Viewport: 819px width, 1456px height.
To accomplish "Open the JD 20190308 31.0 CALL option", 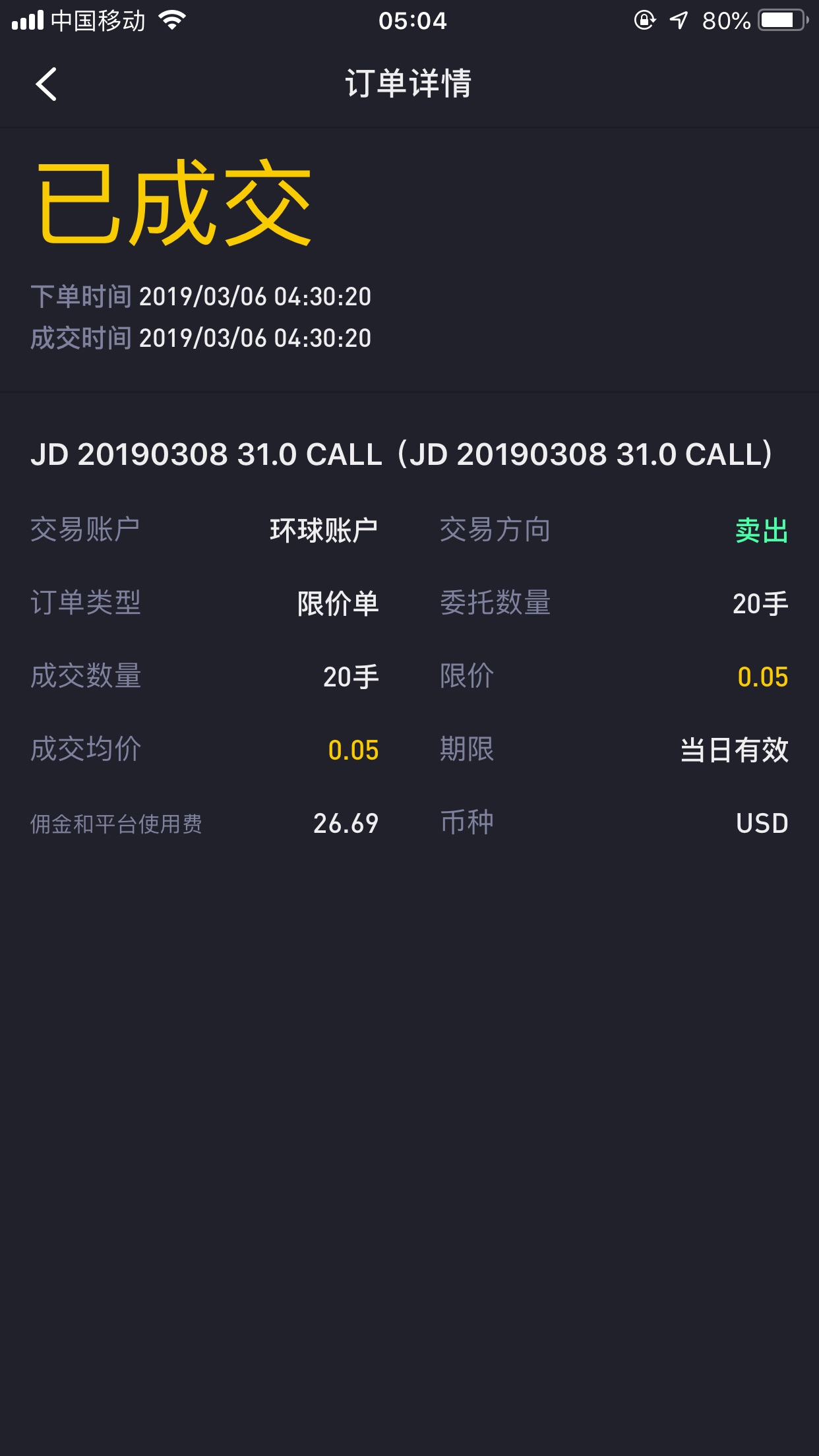I will [402, 454].
